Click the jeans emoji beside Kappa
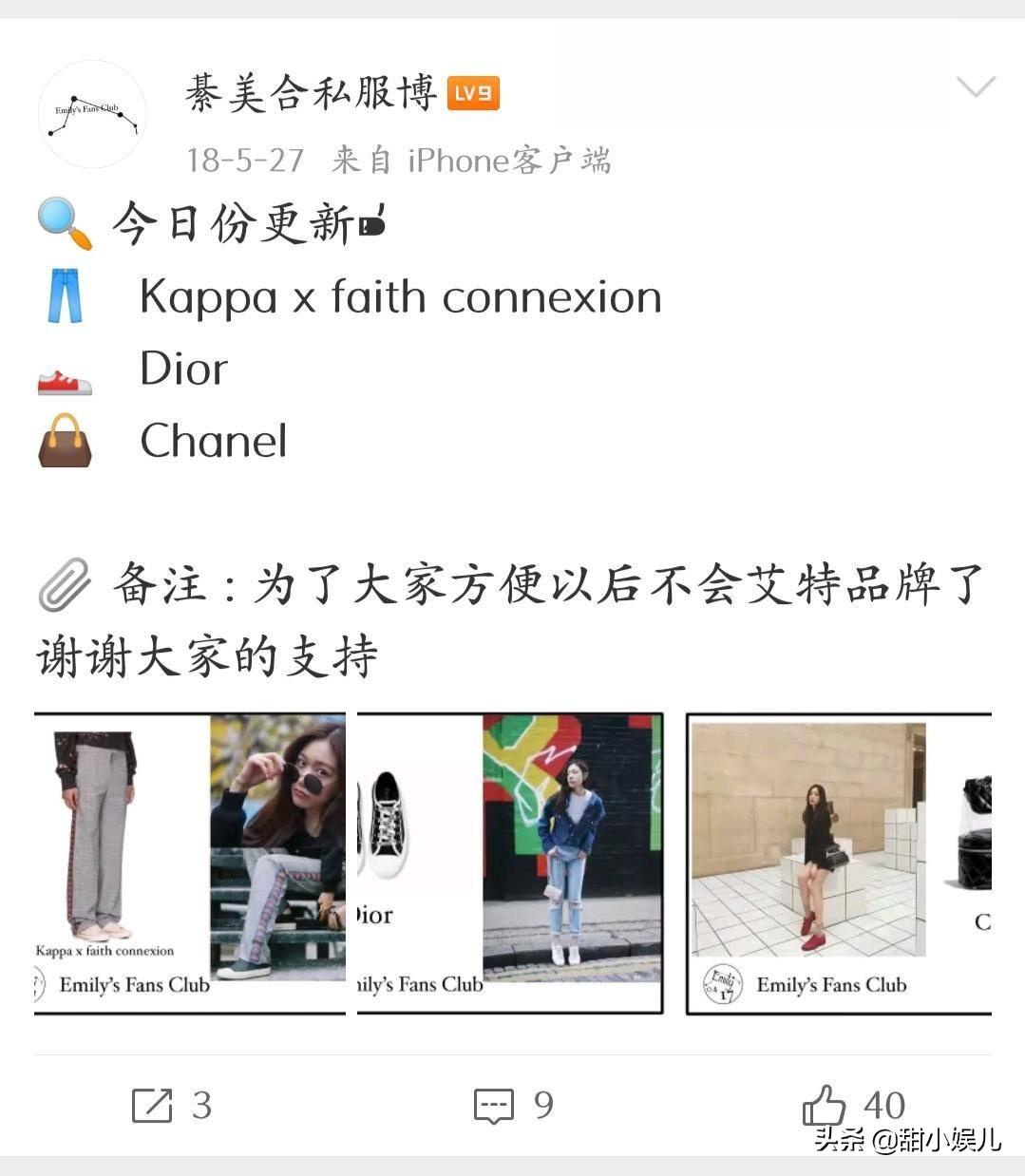Image resolution: width=1025 pixels, height=1176 pixels. (x=64, y=295)
